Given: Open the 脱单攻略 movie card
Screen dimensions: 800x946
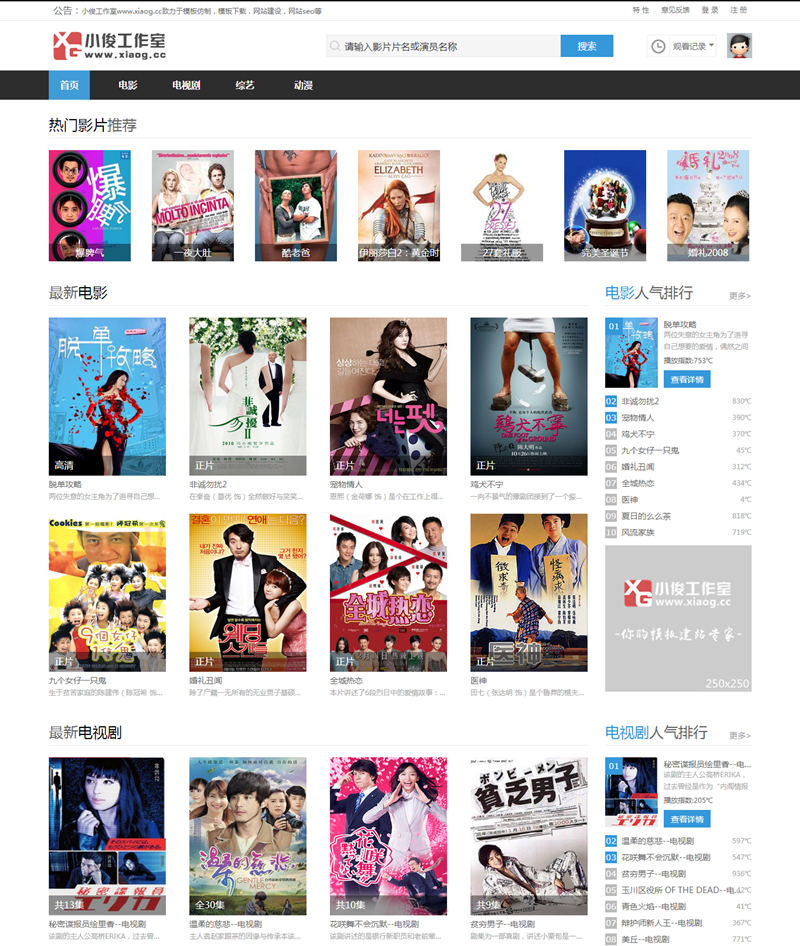Looking at the screenshot, I should pos(107,396).
